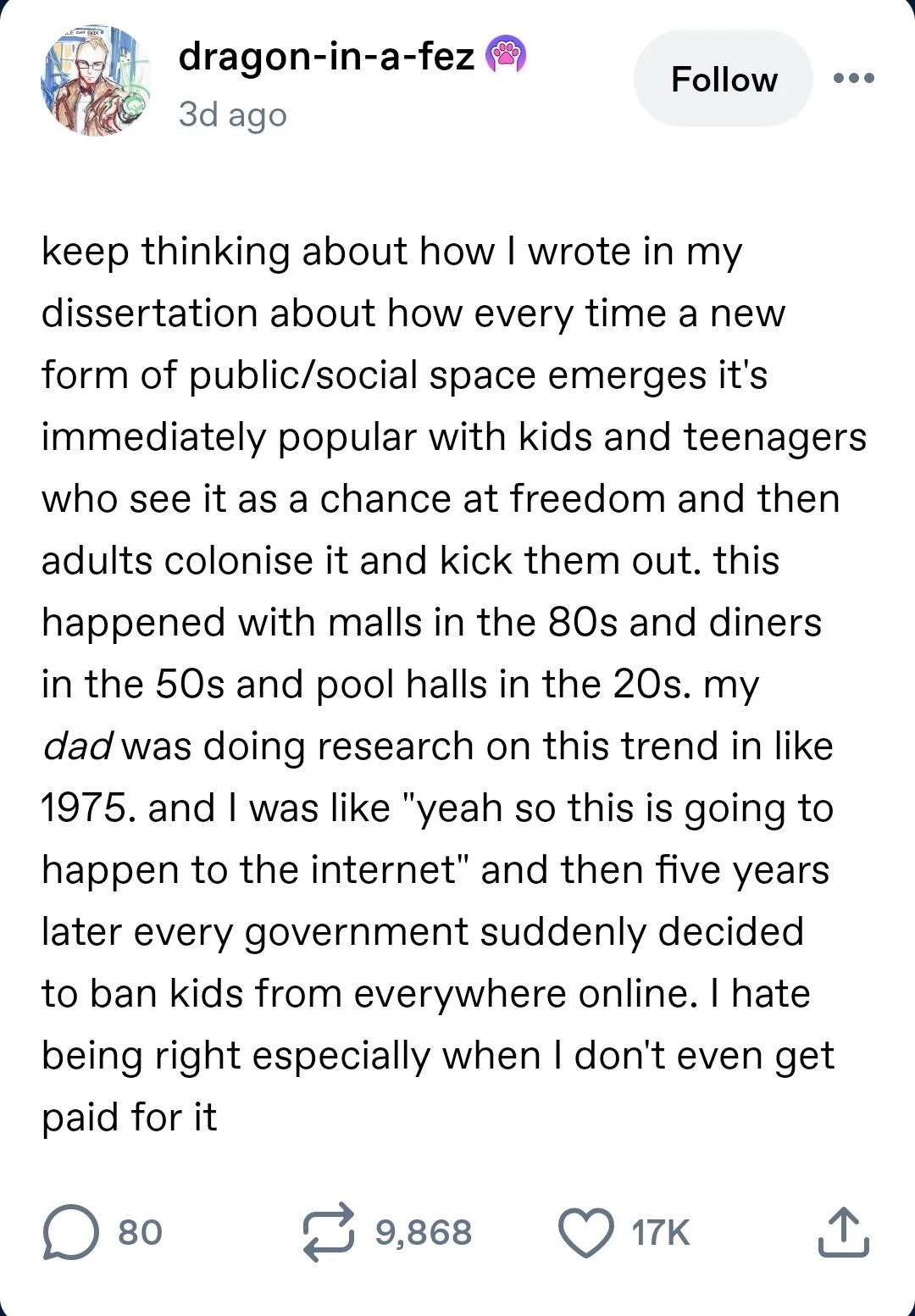Image resolution: width=915 pixels, height=1316 pixels.
Task: Follow dragon-in-a-fez
Action: pyautogui.click(x=723, y=79)
